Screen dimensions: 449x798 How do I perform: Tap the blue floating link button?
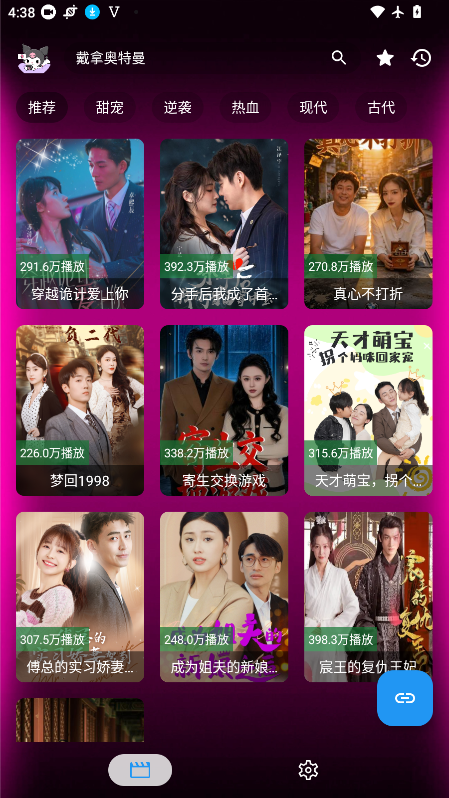coord(405,698)
